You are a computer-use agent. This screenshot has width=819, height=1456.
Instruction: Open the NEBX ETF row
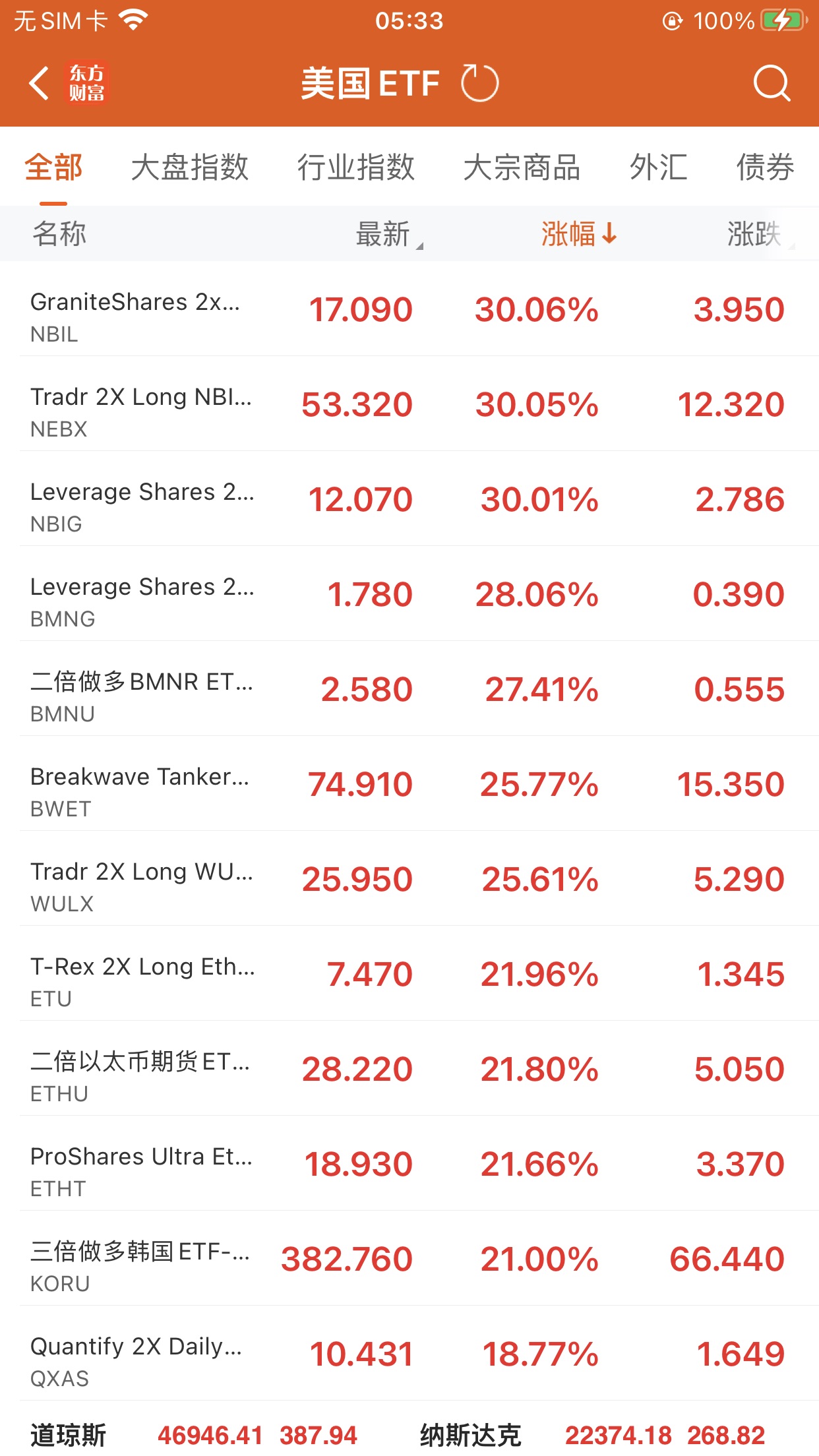[409, 405]
